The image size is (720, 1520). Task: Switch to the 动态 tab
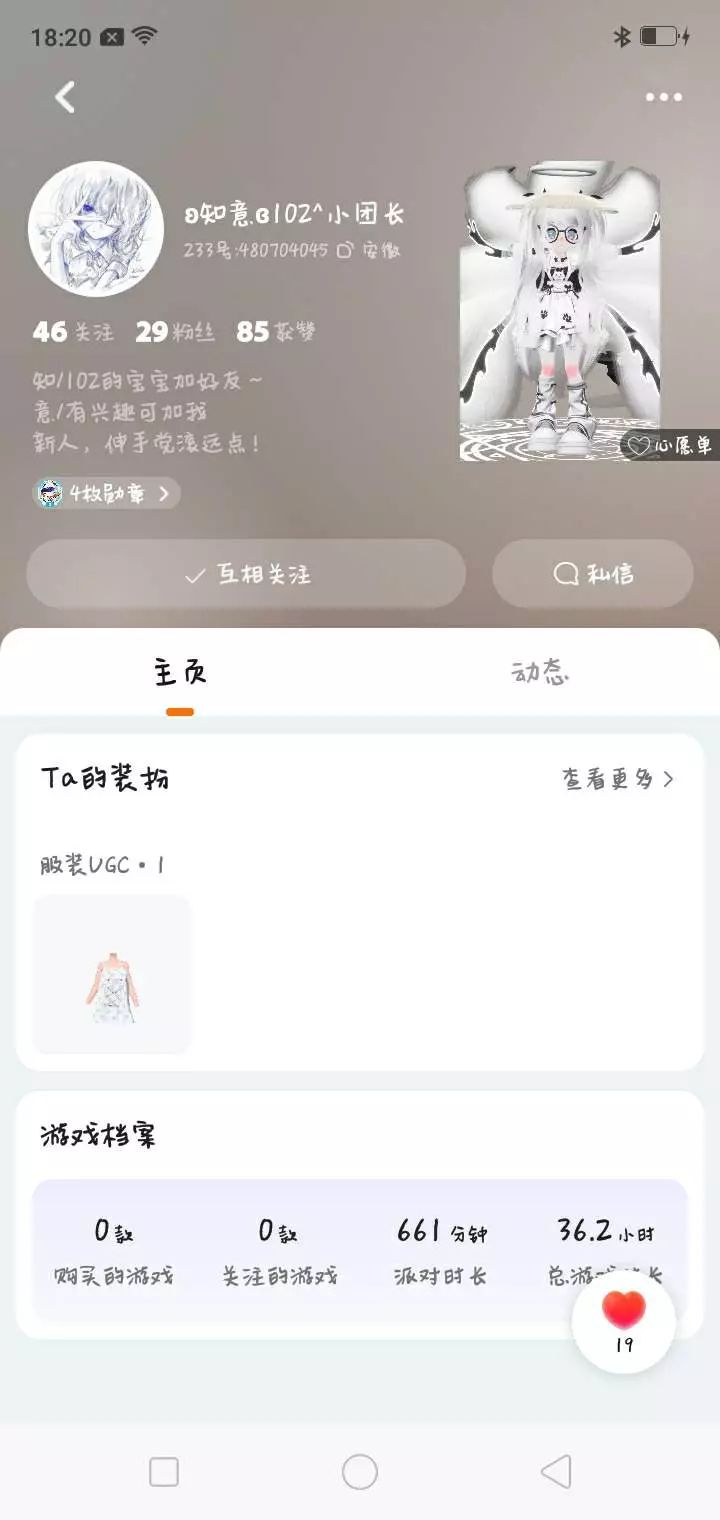[540, 672]
